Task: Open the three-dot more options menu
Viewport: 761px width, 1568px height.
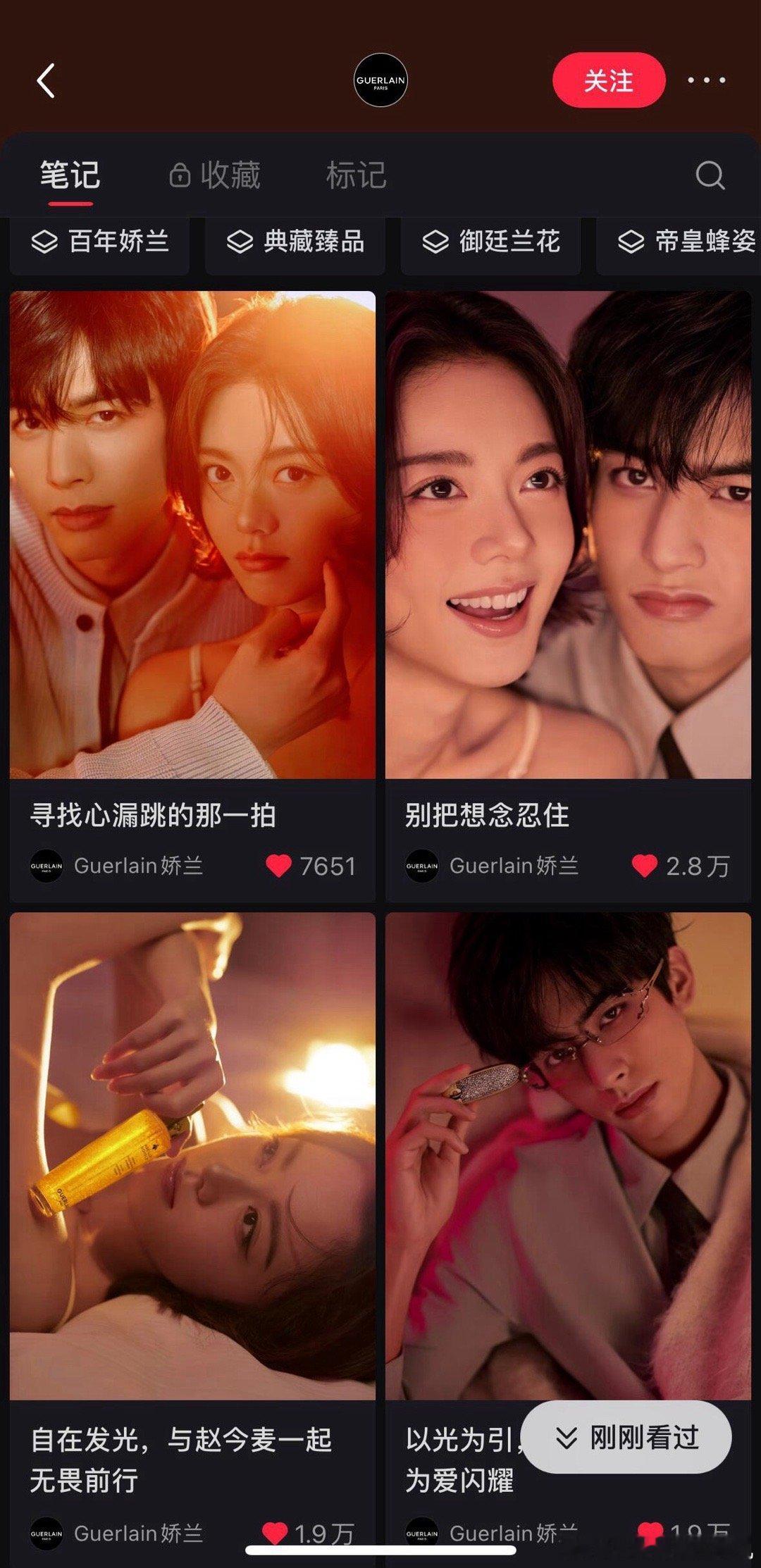Action: pyautogui.click(x=707, y=80)
